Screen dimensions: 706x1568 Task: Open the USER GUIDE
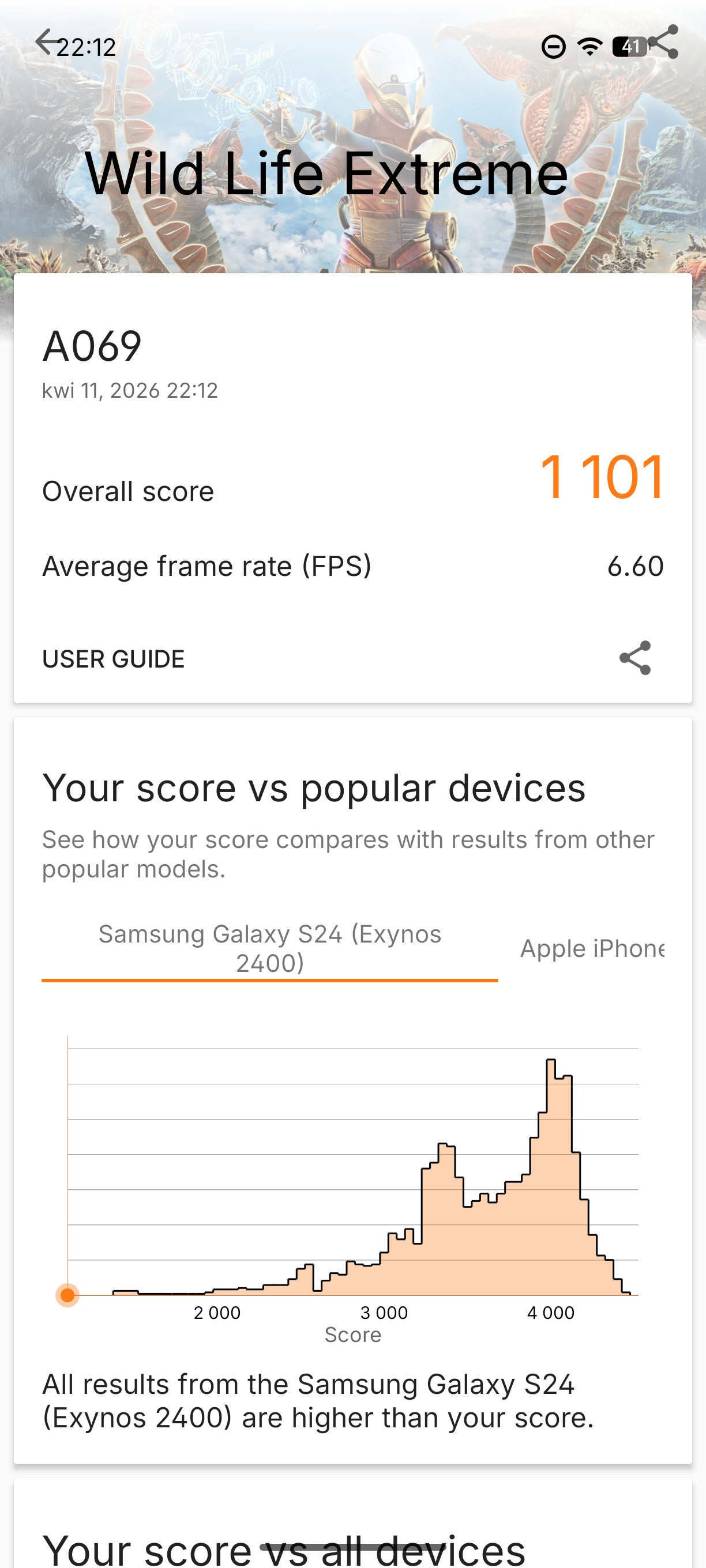click(x=113, y=658)
